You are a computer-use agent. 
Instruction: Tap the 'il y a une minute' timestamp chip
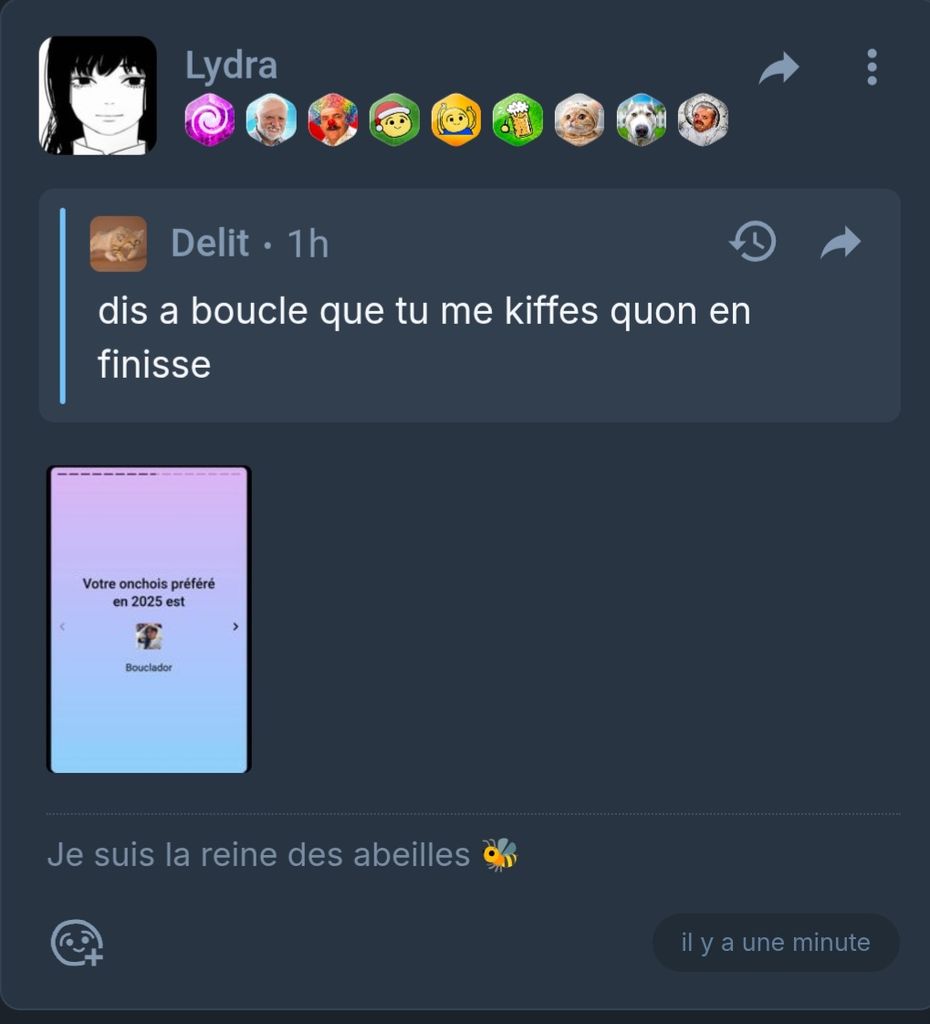[775, 942]
